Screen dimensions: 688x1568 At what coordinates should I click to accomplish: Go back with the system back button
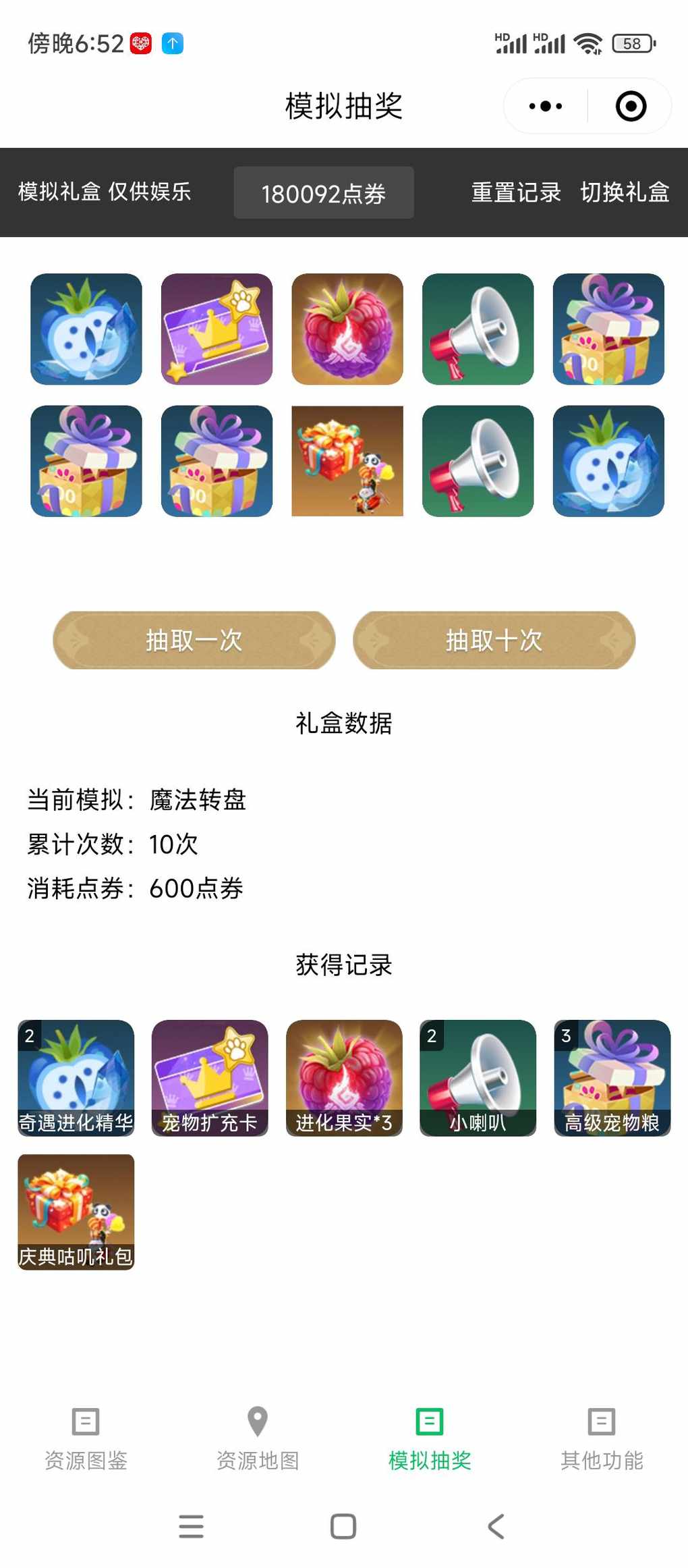(x=496, y=1526)
